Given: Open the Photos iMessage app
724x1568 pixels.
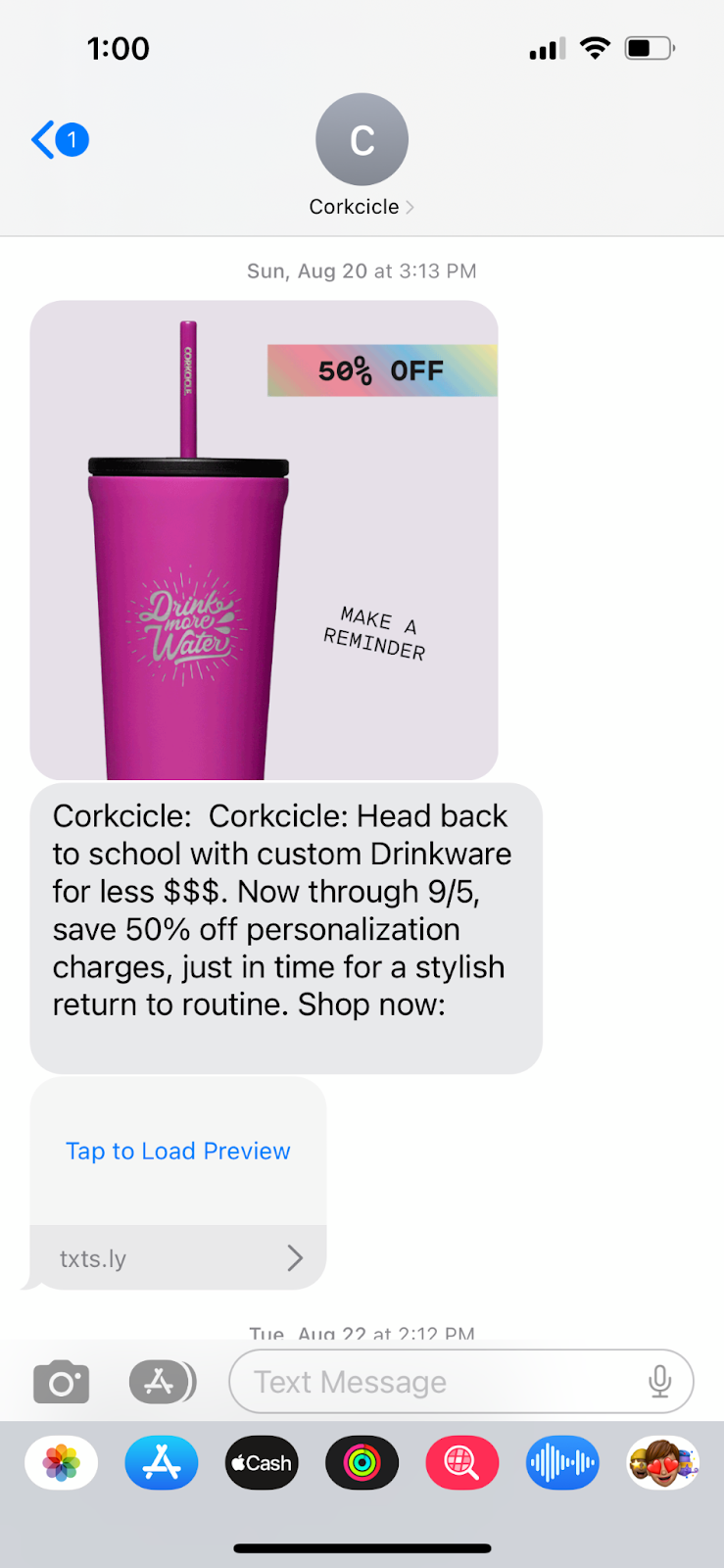Looking at the screenshot, I should pos(61,1463).
